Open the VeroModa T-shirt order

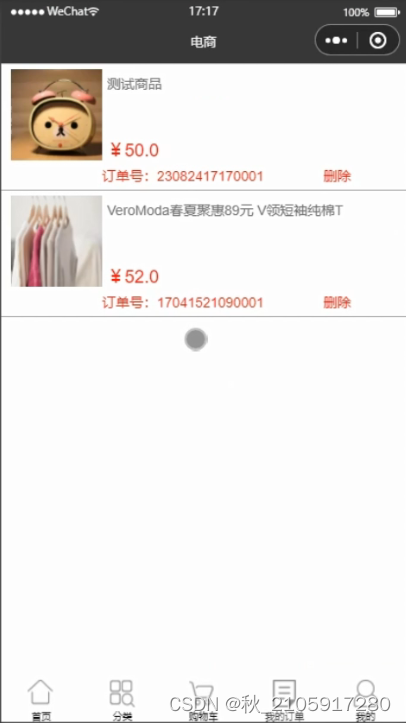(203, 253)
